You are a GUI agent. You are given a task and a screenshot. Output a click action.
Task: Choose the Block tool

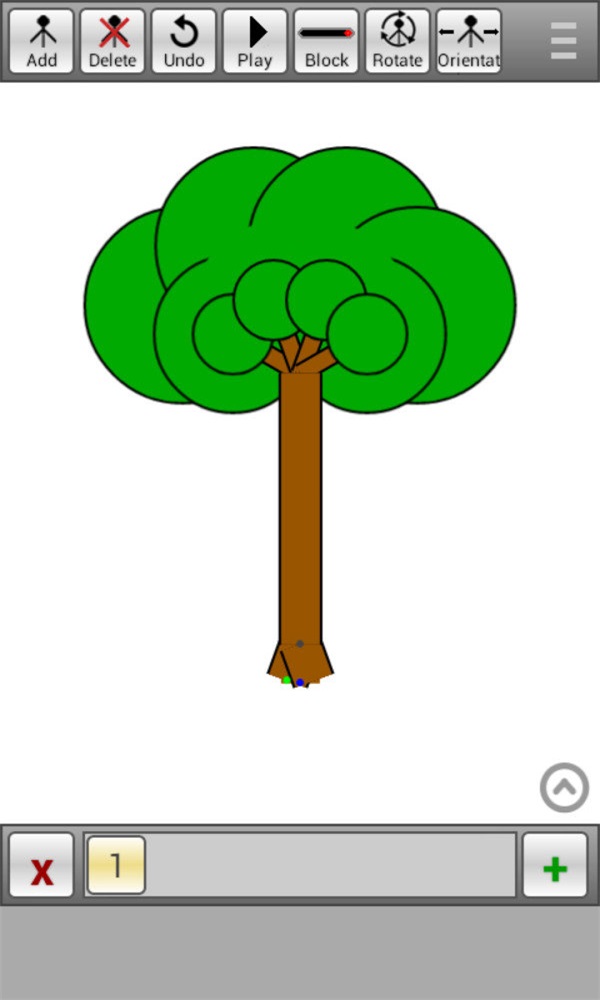(x=326, y=41)
